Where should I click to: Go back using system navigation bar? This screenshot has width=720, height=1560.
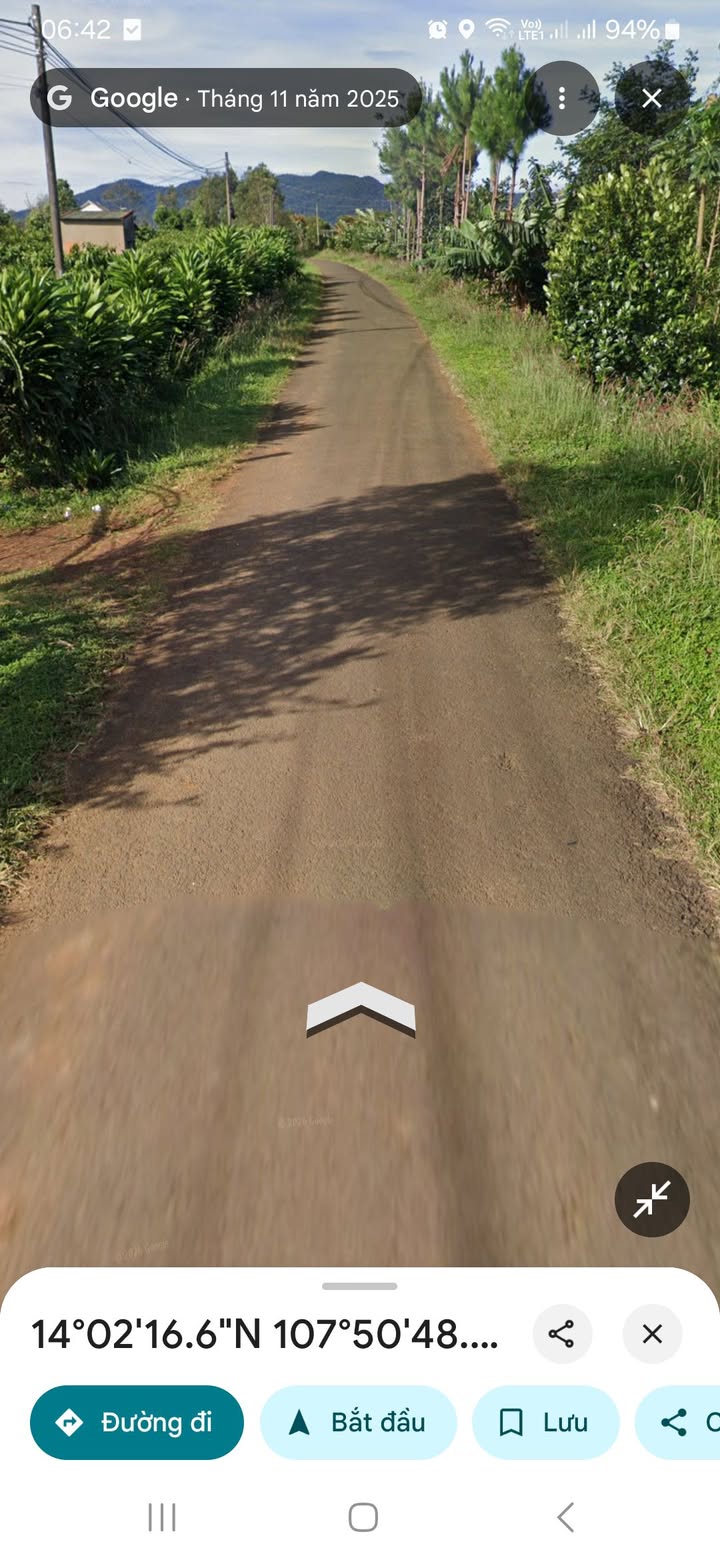click(565, 1517)
